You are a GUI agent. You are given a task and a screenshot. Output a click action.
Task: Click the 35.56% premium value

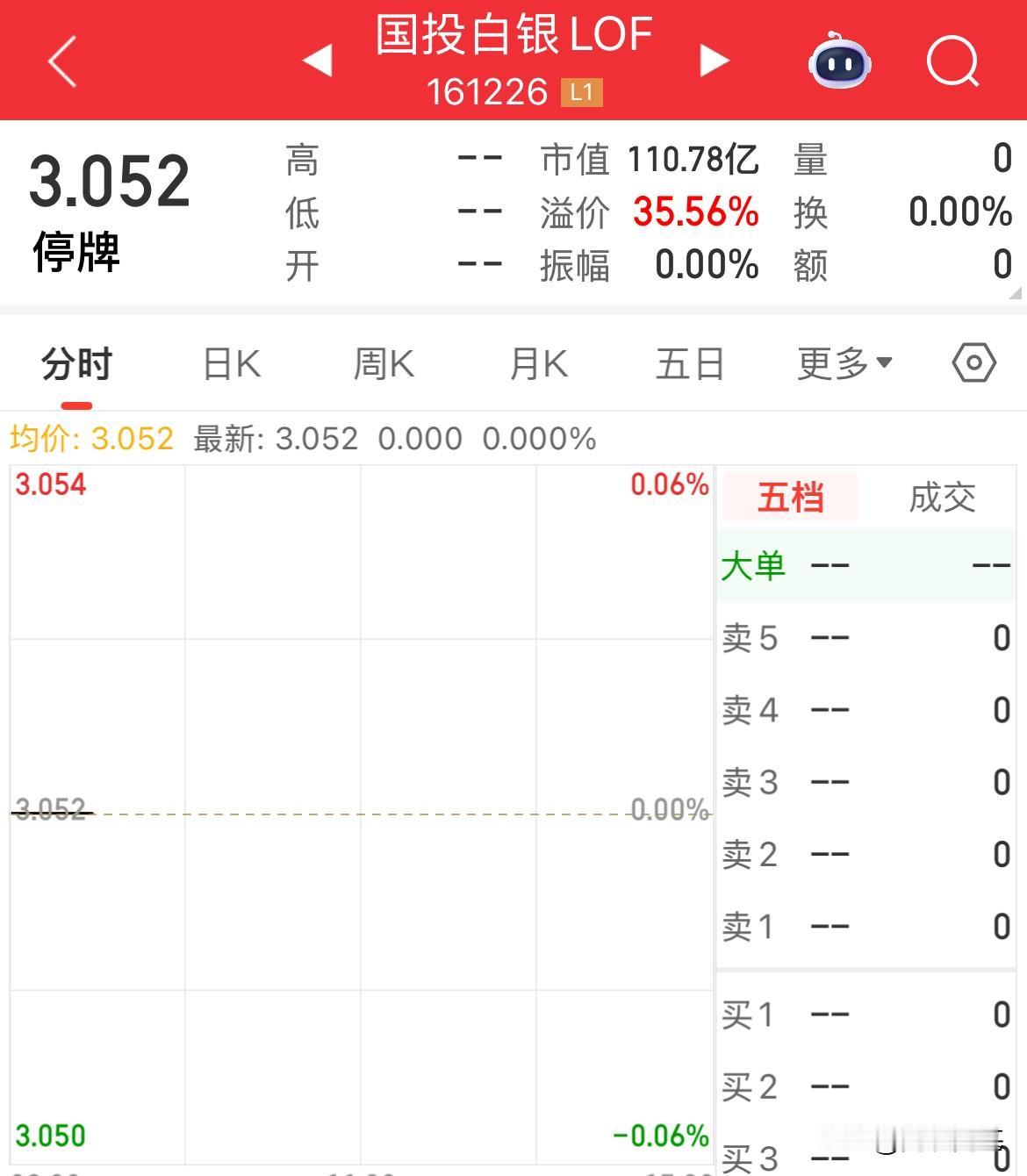pos(696,212)
